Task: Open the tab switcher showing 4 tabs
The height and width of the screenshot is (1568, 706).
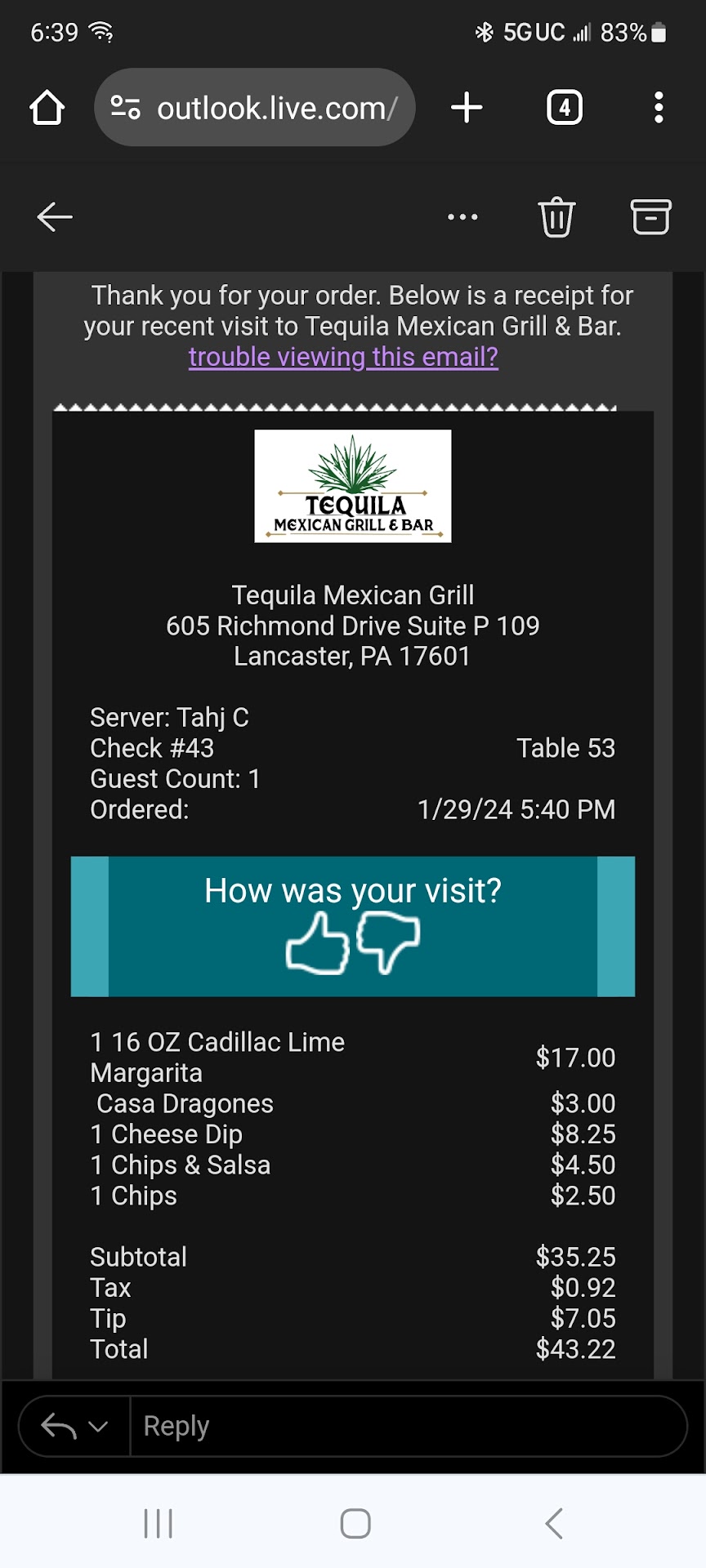Action: click(x=564, y=108)
